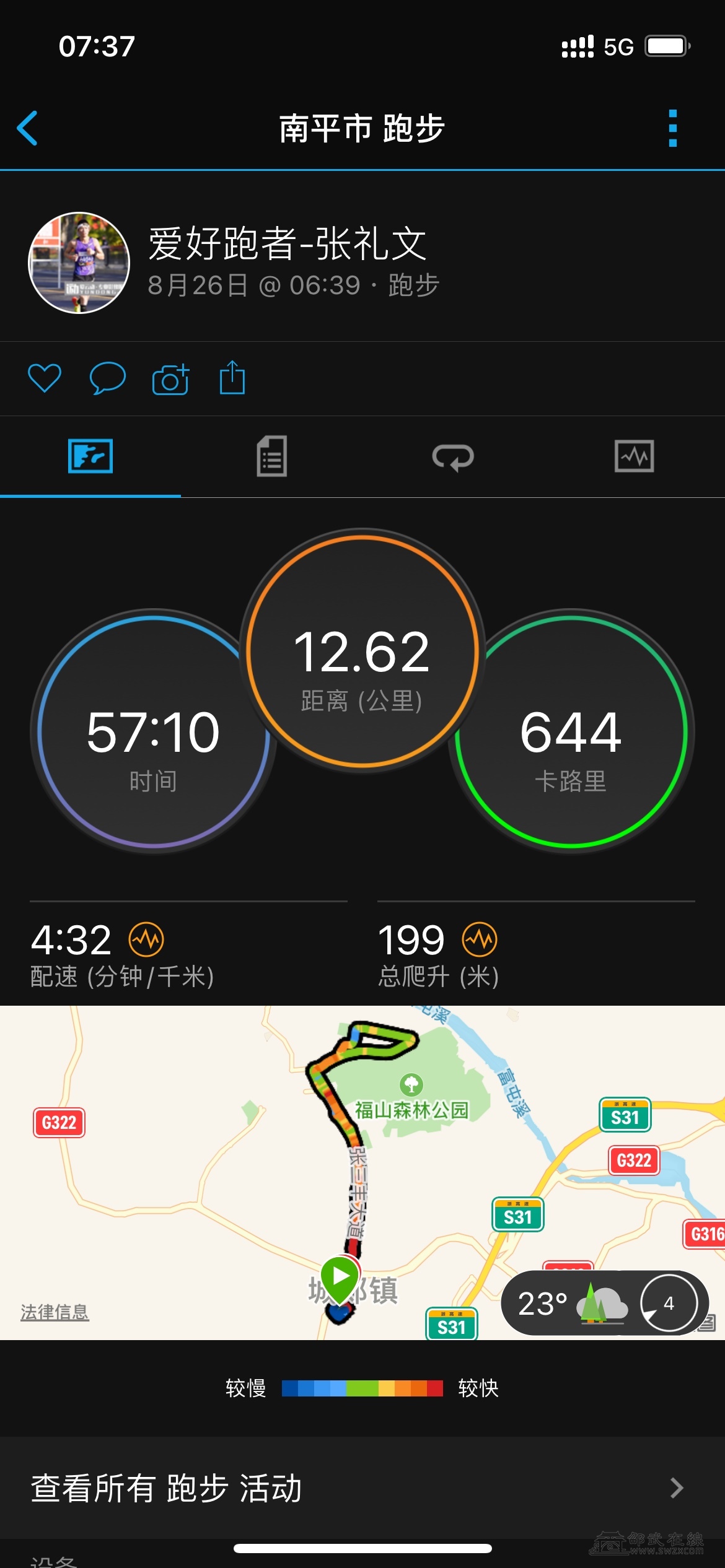Add a photo to the activity
Viewport: 725px width, 1568px height.
[170, 379]
